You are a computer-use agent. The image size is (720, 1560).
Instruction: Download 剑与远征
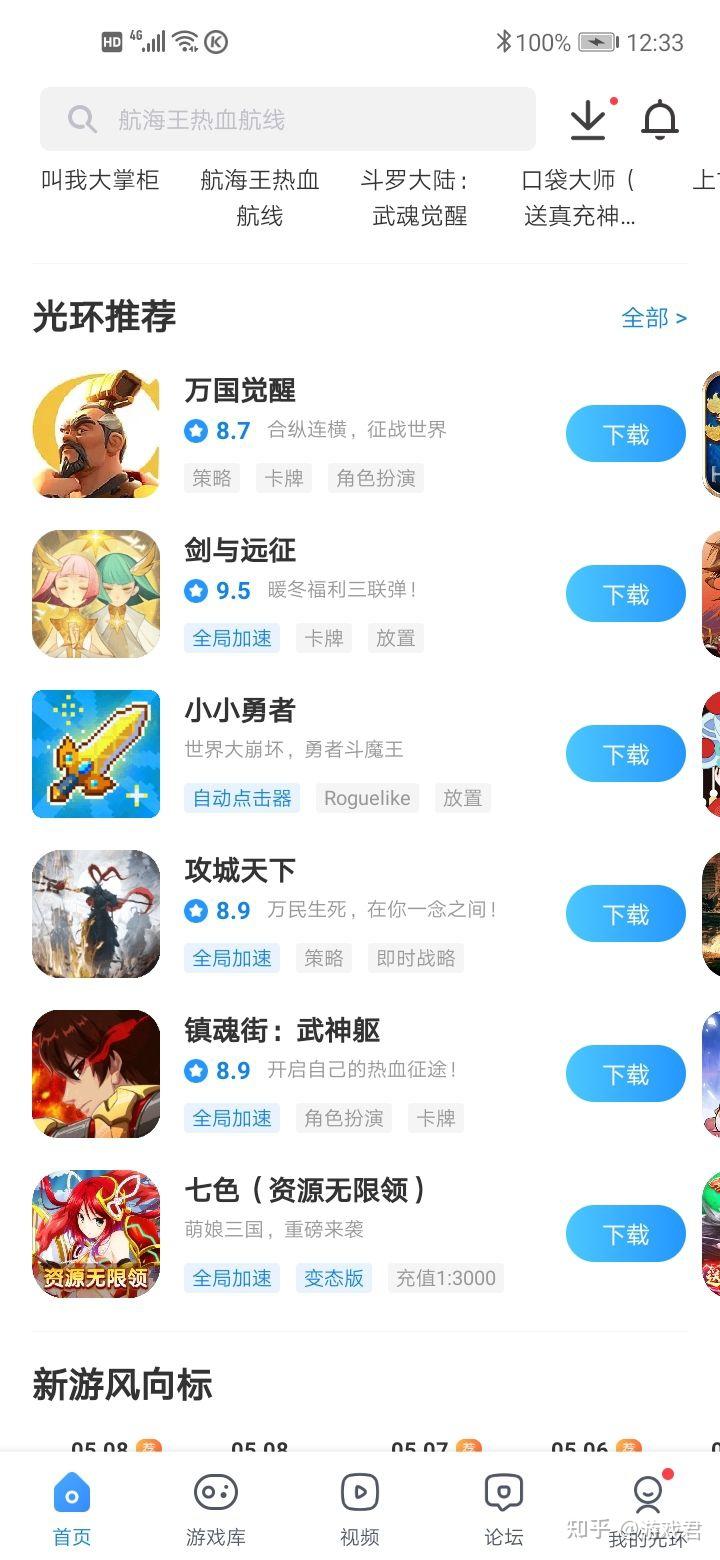pos(625,595)
